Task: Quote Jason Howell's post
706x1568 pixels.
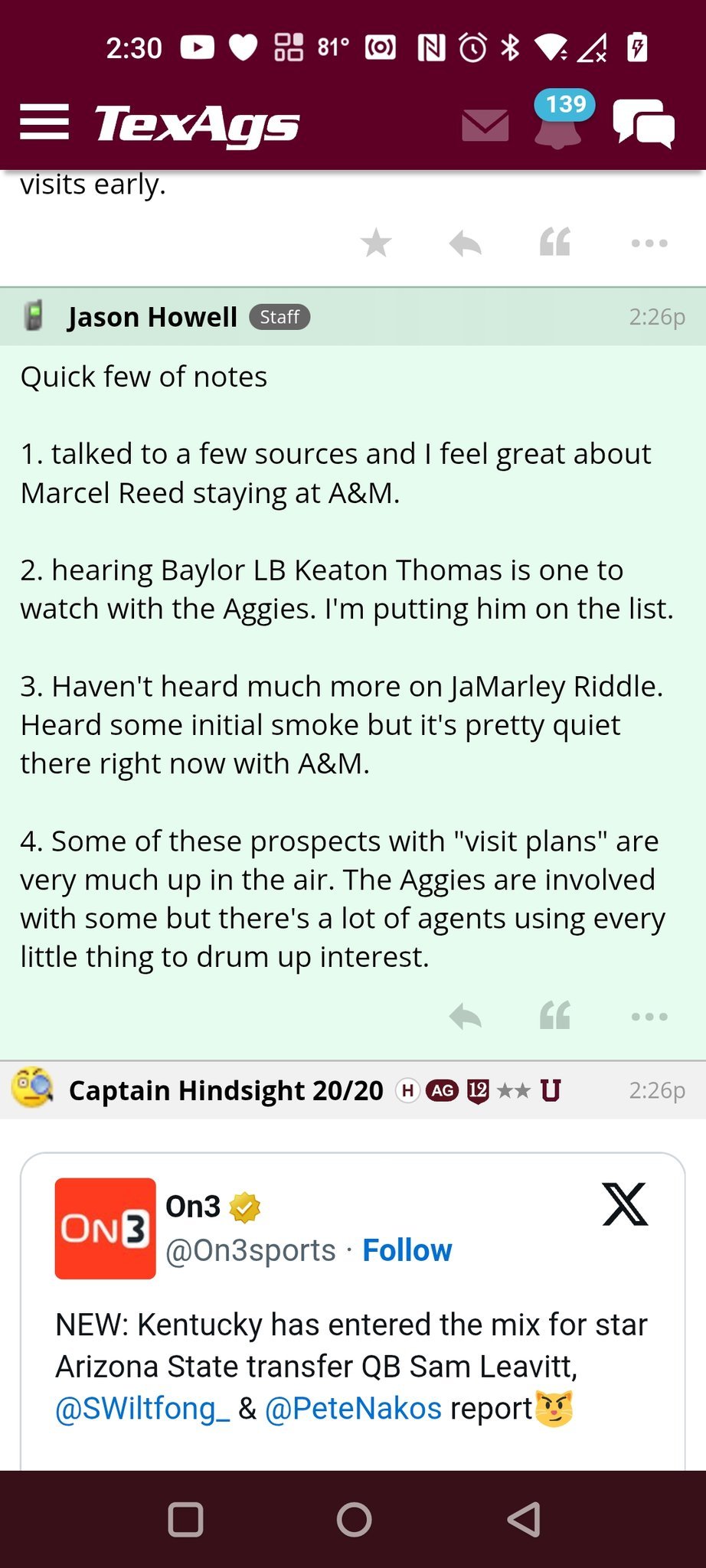Action: tap(555, 1017)
